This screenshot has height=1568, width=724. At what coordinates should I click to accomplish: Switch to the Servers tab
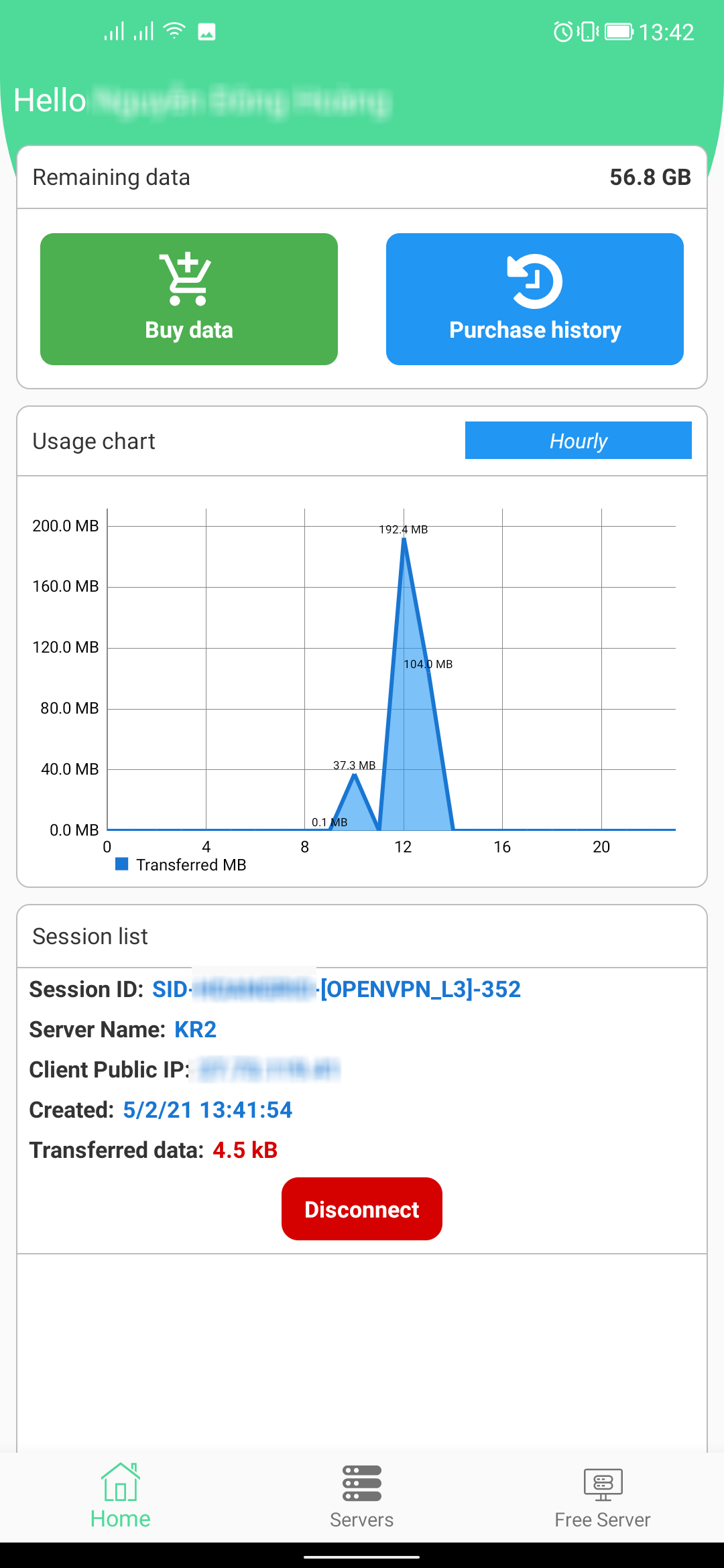click(361, 1496)
